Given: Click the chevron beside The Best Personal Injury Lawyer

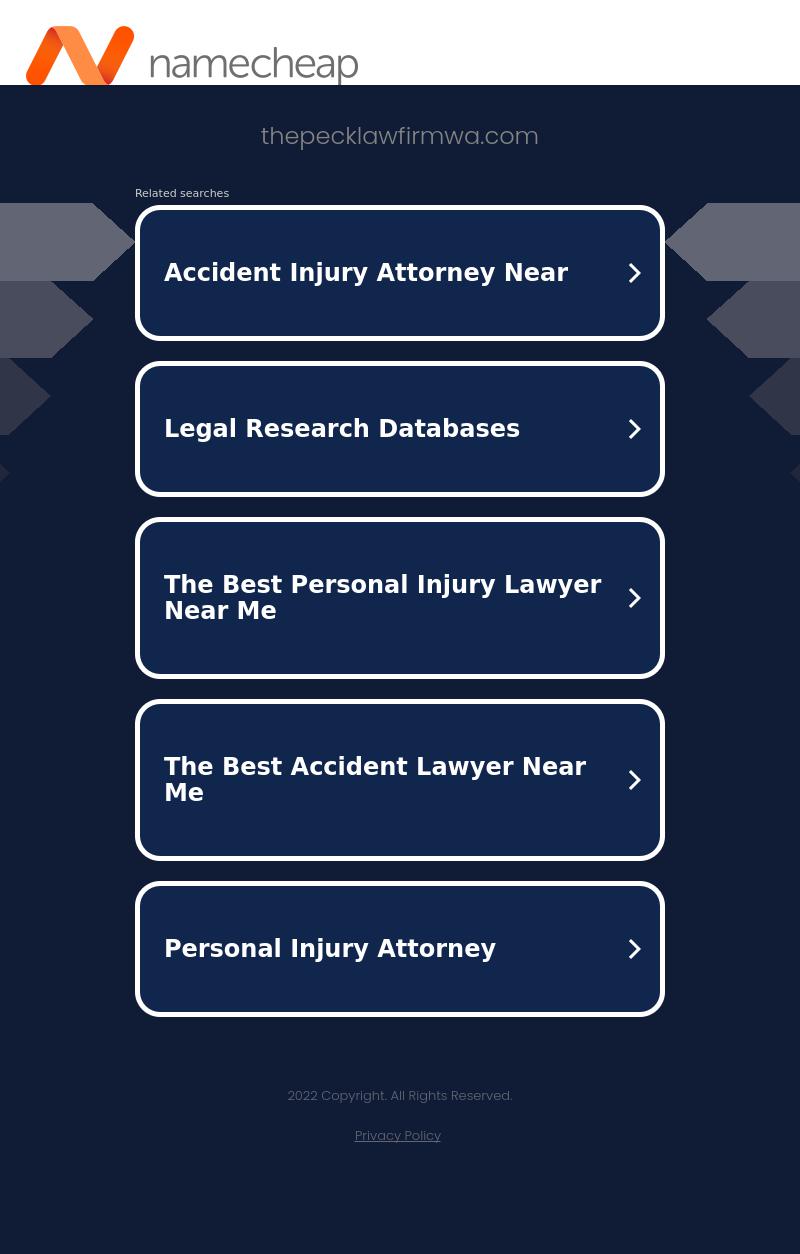Looking at the screenshot, I should tap(634, 598).
